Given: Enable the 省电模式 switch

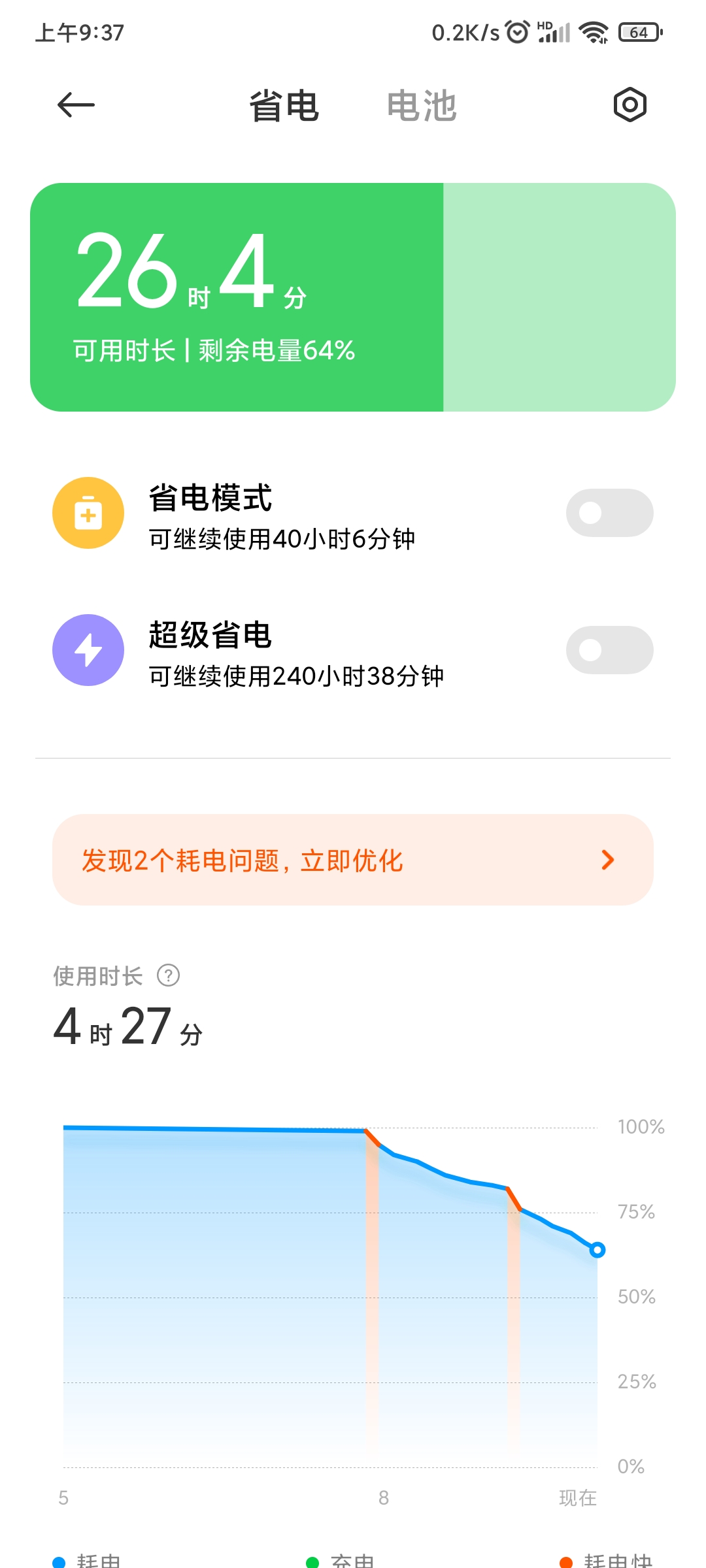Looking at the screenshot, I should [609, 513].
